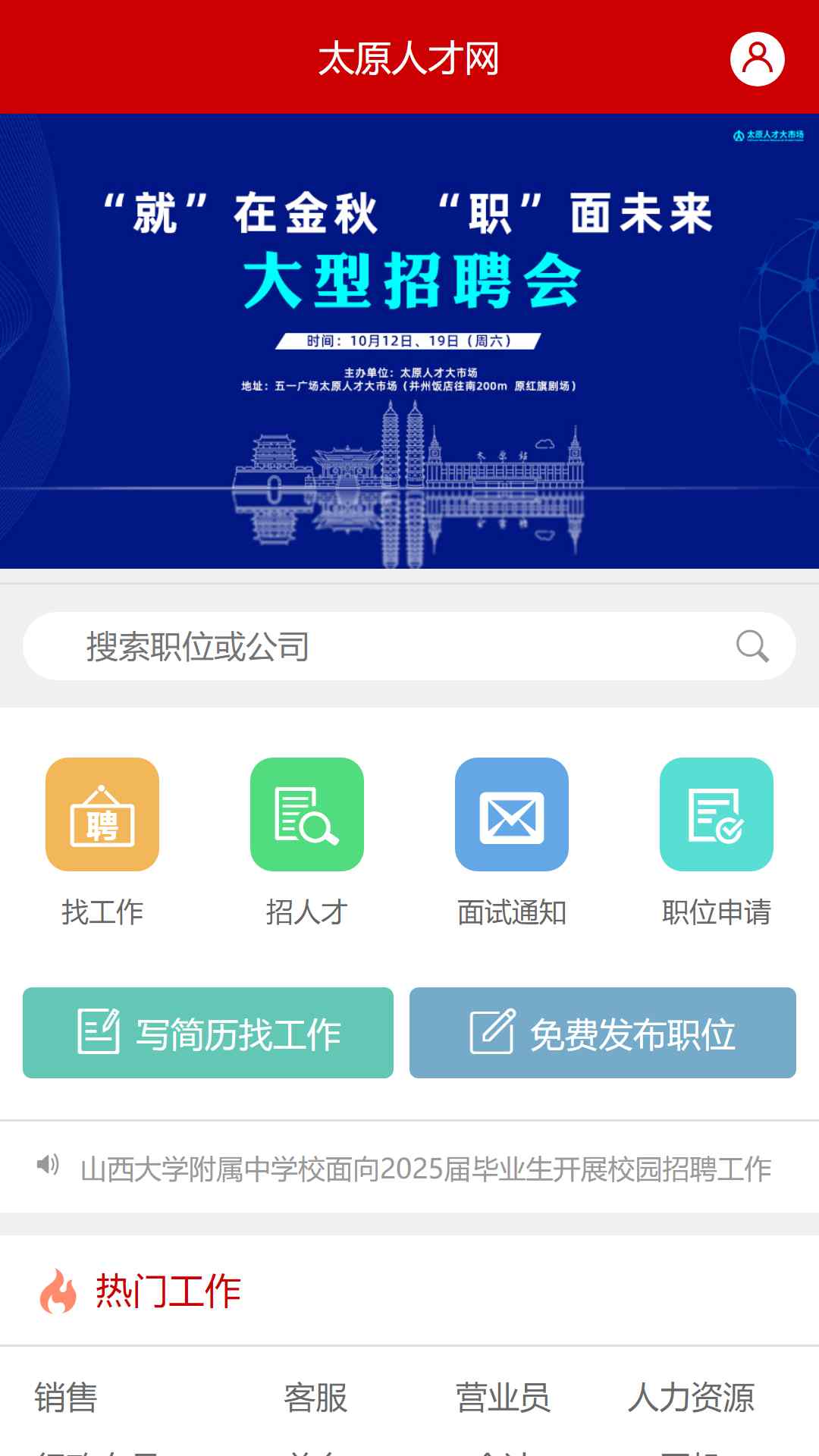Open the user profile icon
The image size is (819, 1456).
tap(757, 58)
